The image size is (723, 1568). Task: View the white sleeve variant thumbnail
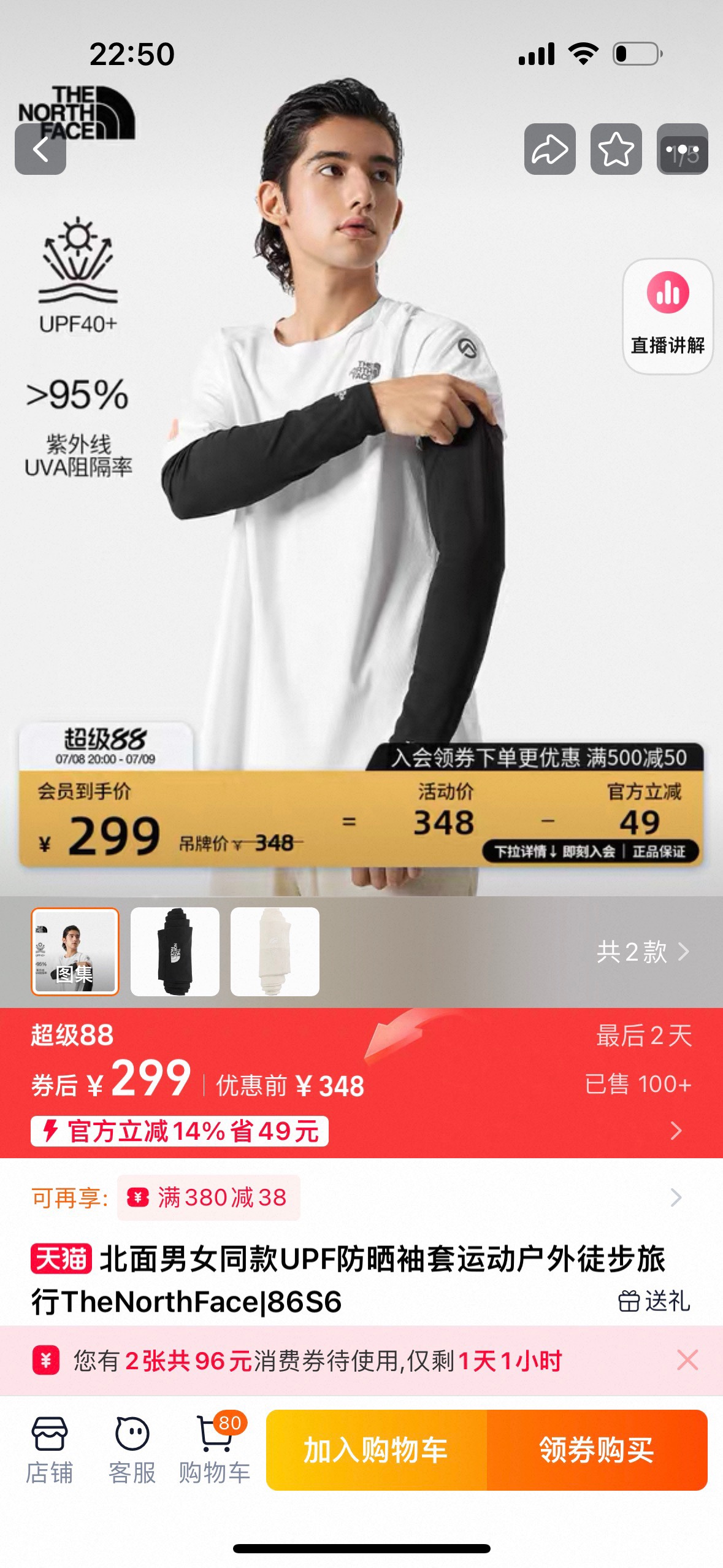275,951
